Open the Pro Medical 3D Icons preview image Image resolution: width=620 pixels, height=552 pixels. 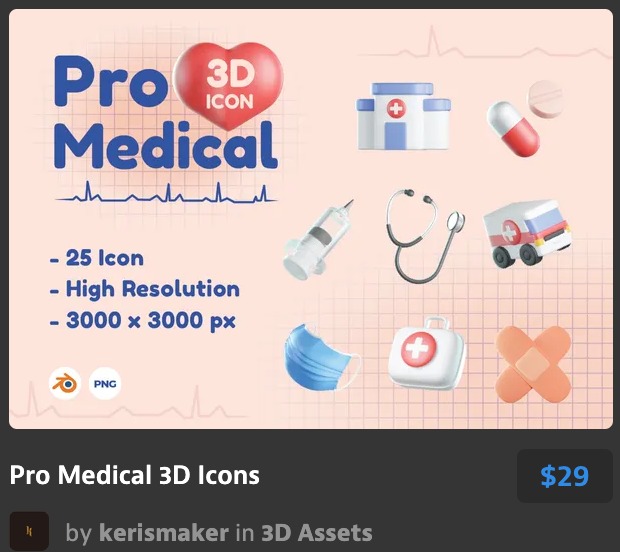click(310, 220)
